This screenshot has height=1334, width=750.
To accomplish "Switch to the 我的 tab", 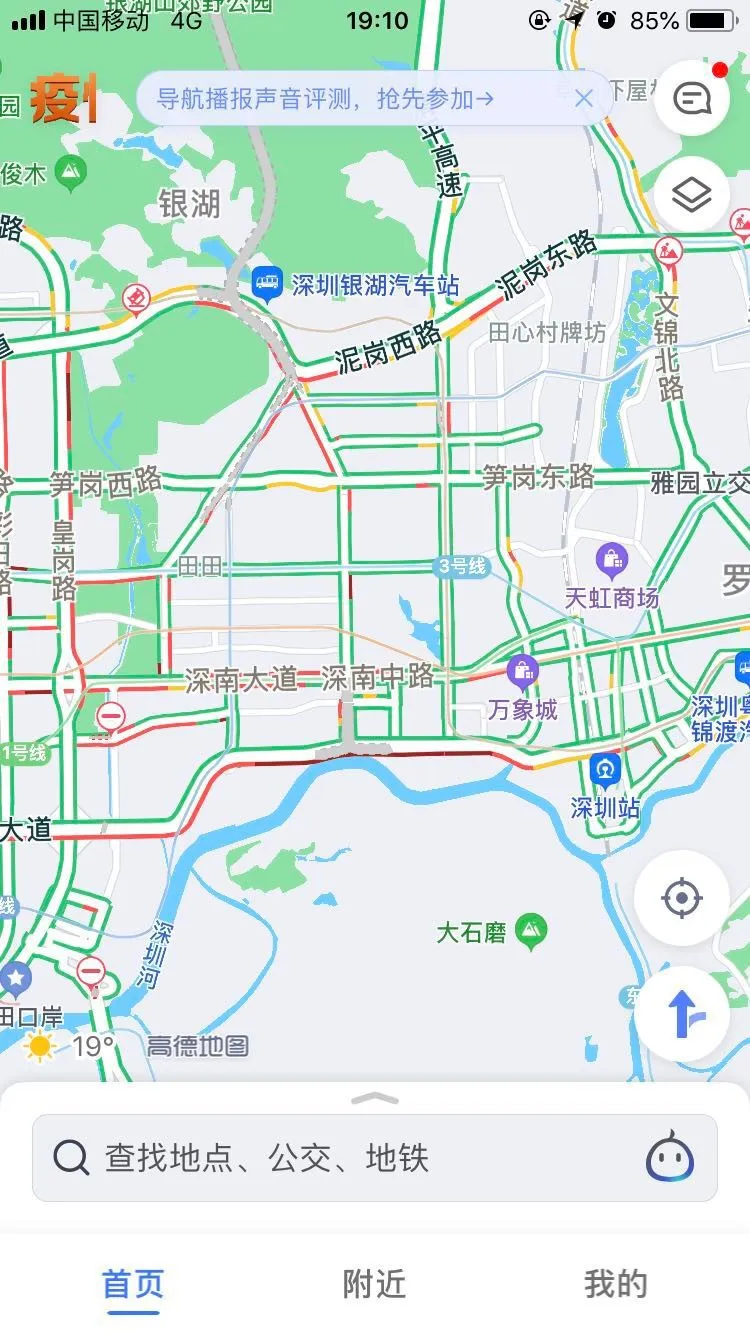I will (615, 1284).
